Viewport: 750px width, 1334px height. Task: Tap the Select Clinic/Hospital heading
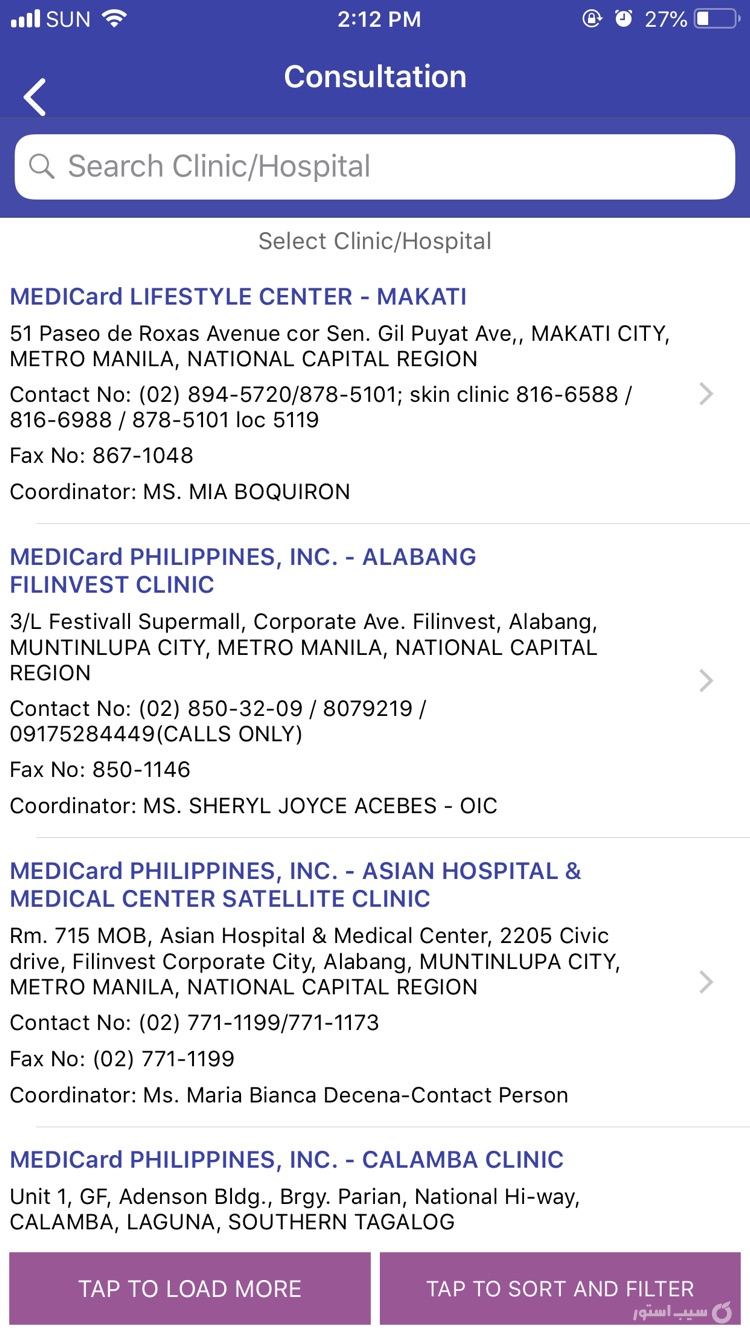click(x=375, y=240)
